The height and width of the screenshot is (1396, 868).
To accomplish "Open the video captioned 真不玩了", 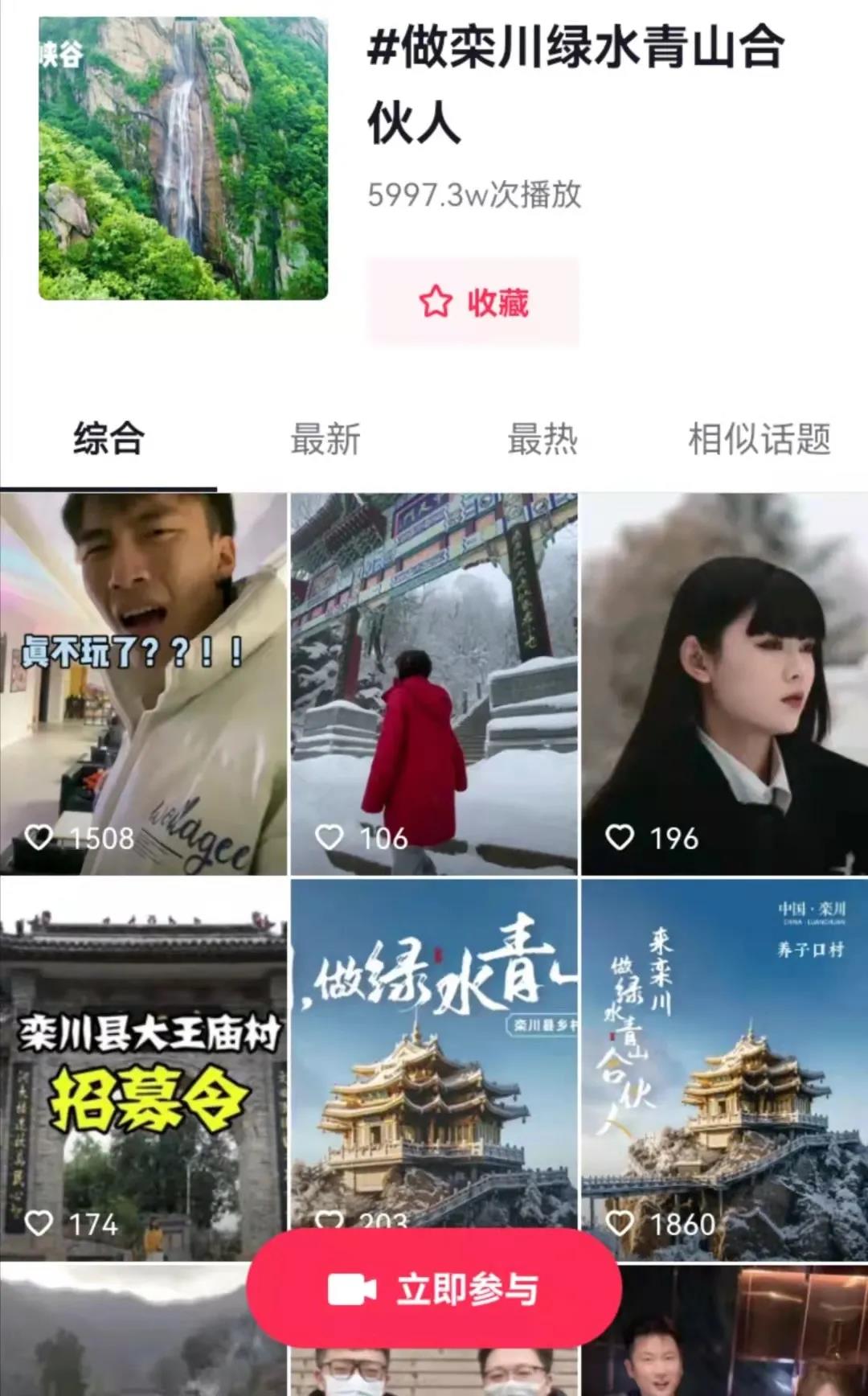I will pyautogui.click(x=143, y=684).
